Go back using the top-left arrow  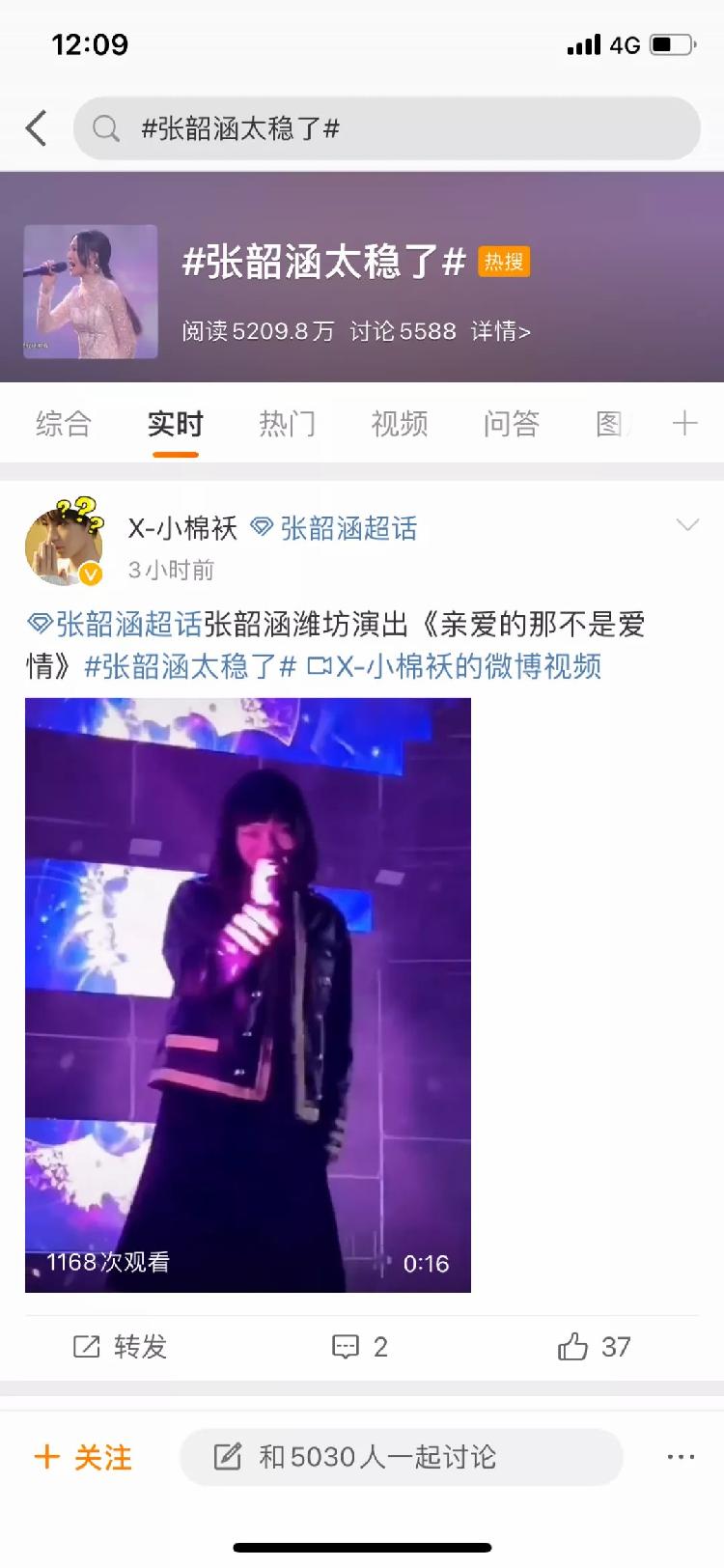[37, 128]
